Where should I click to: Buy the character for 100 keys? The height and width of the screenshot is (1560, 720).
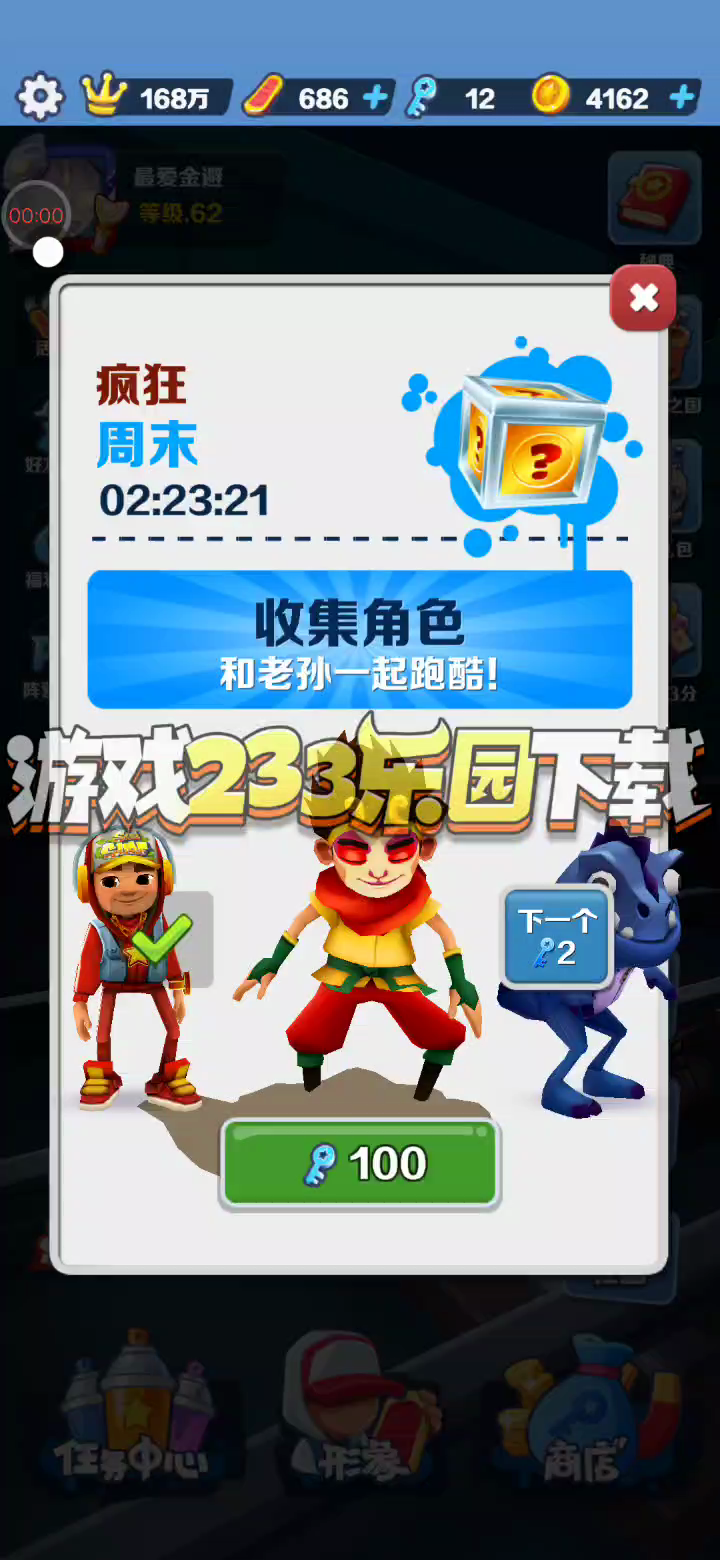click(x=359, y=1163)
